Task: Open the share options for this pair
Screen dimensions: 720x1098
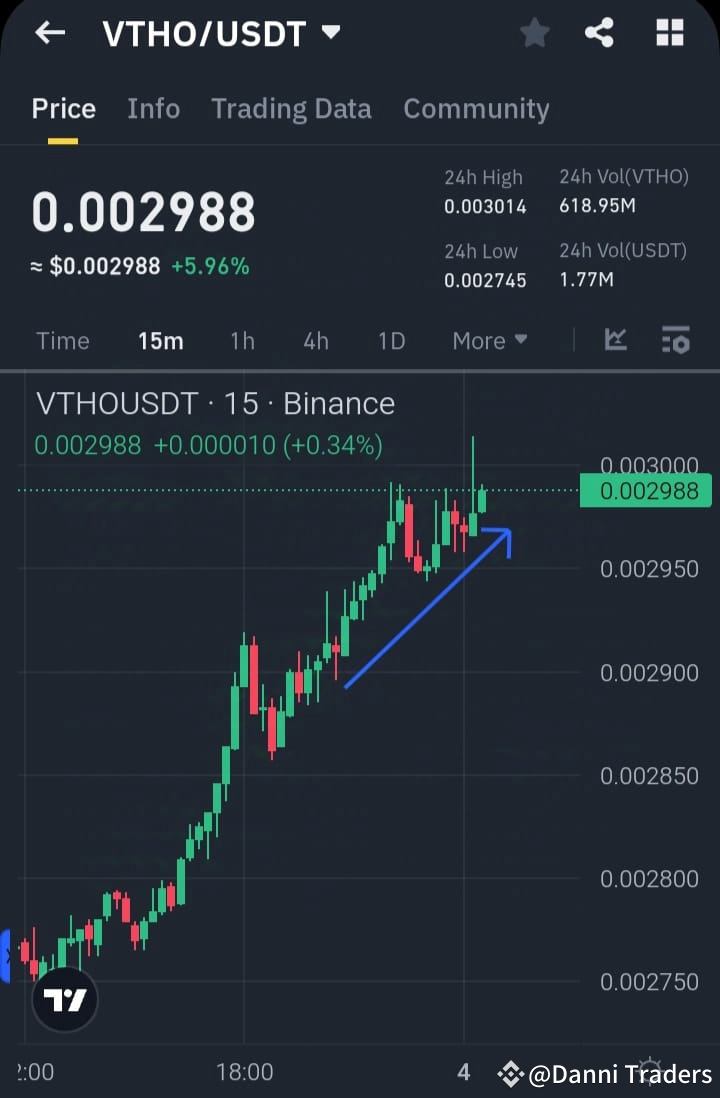Action: 600,33
